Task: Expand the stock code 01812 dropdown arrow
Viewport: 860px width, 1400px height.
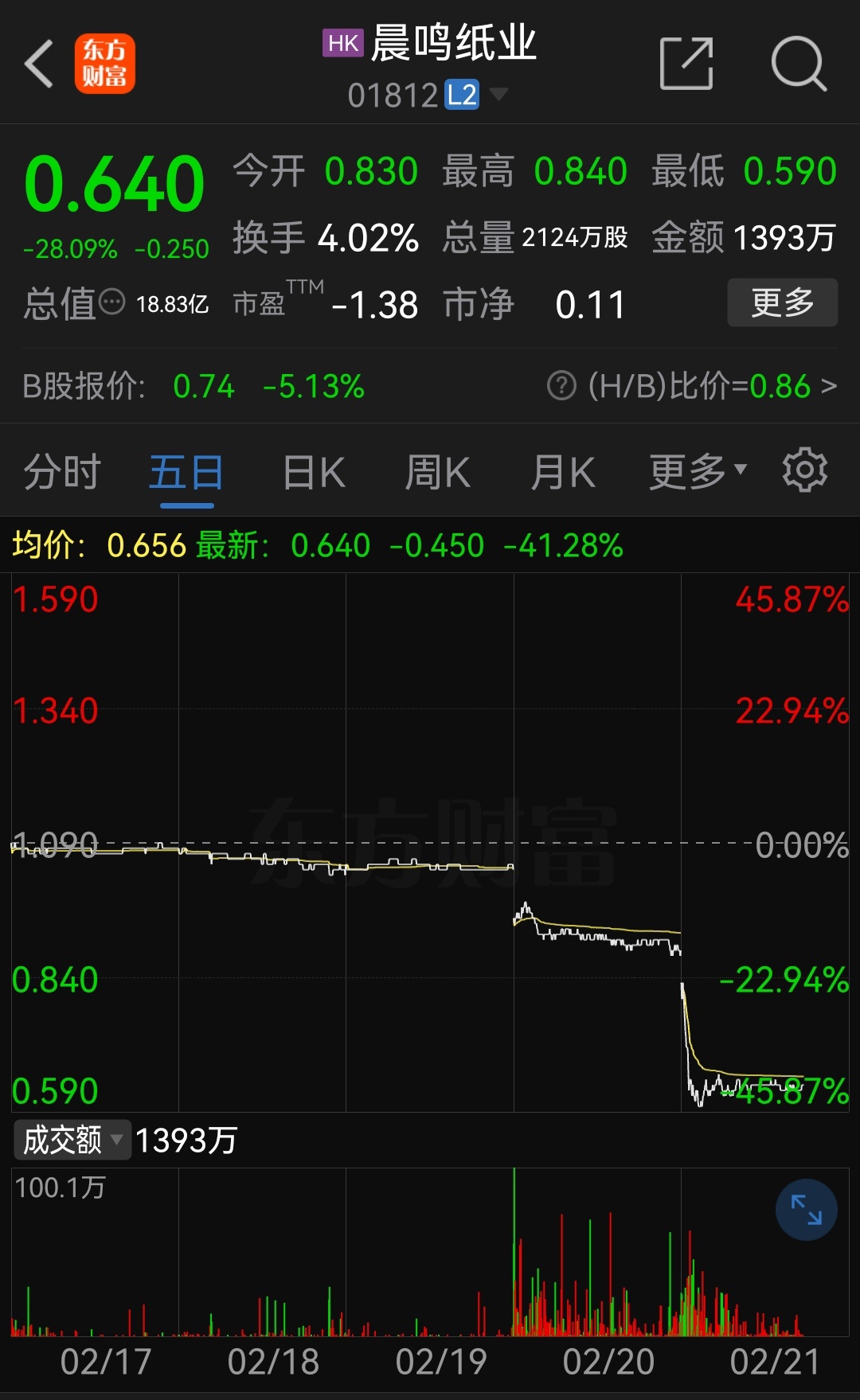Action: (x=498, y=95)
